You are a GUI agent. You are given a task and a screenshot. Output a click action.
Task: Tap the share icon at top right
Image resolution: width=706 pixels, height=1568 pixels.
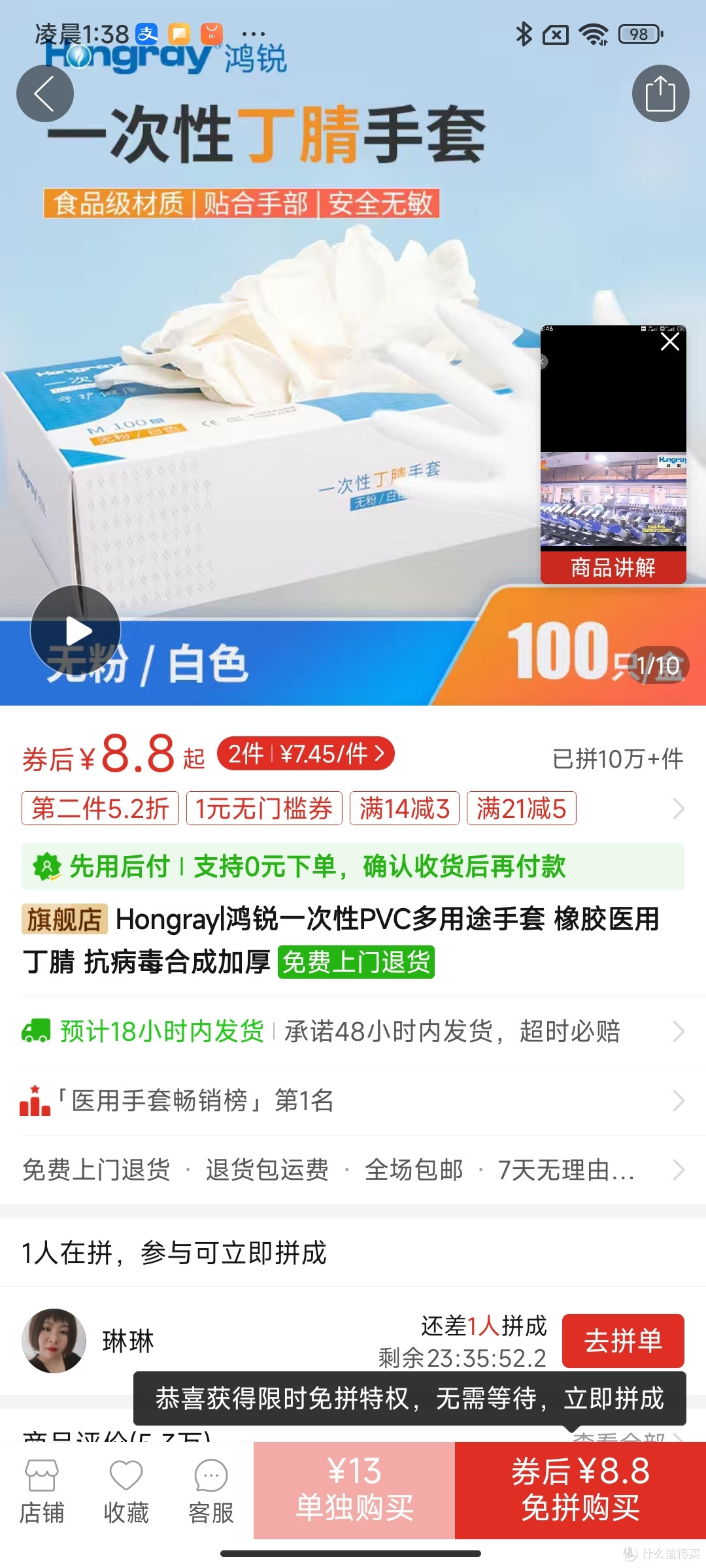tap(660, 93)
